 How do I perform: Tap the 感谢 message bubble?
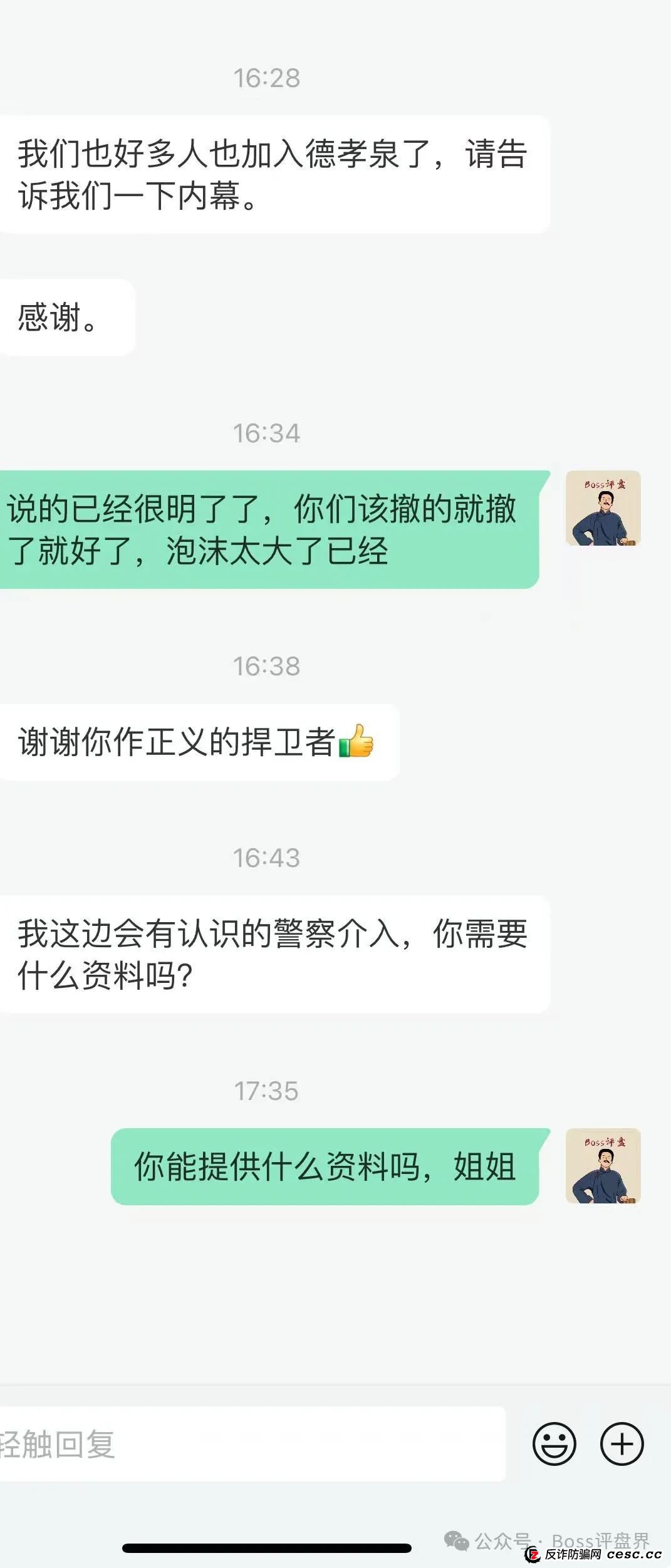pos(66,316)
